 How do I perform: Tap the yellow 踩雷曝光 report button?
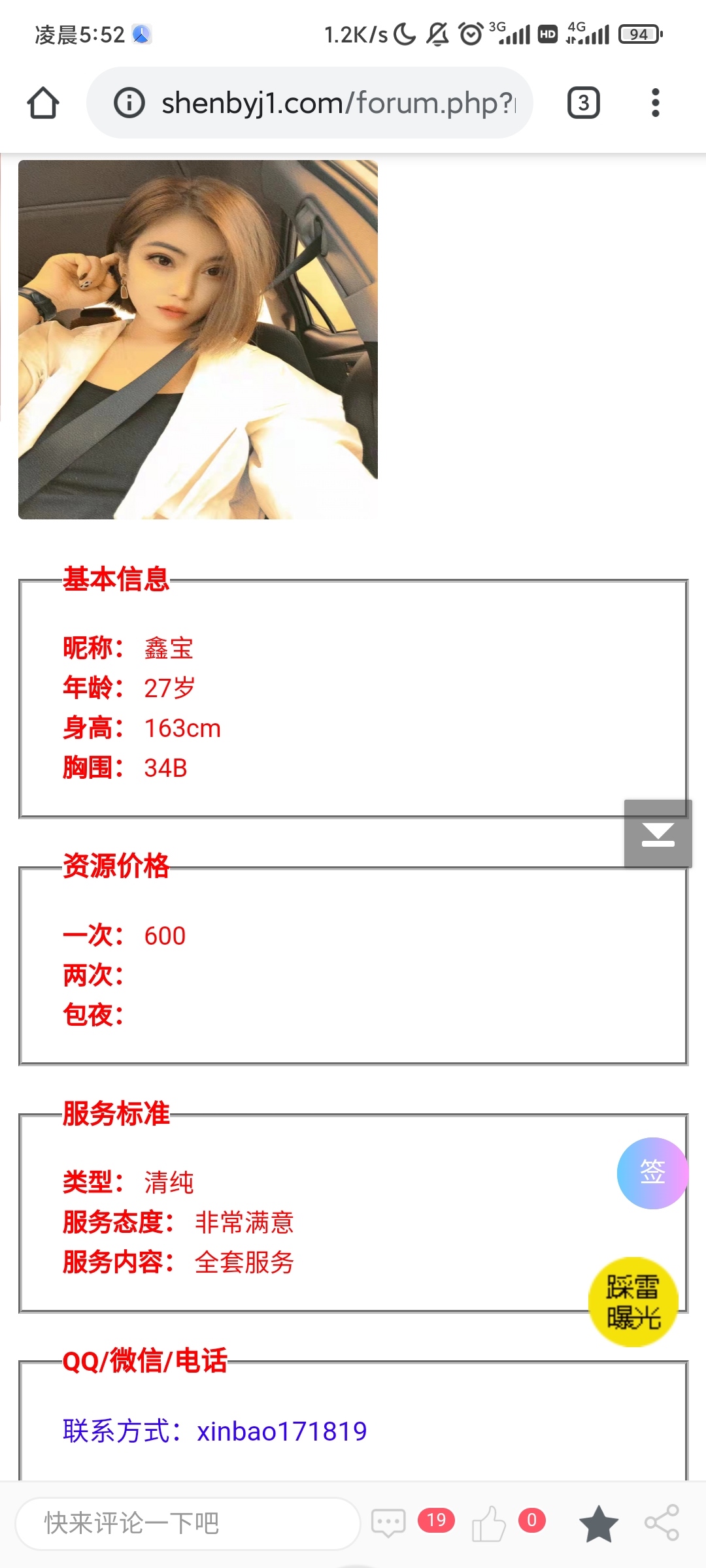(x=633, y=1301)
